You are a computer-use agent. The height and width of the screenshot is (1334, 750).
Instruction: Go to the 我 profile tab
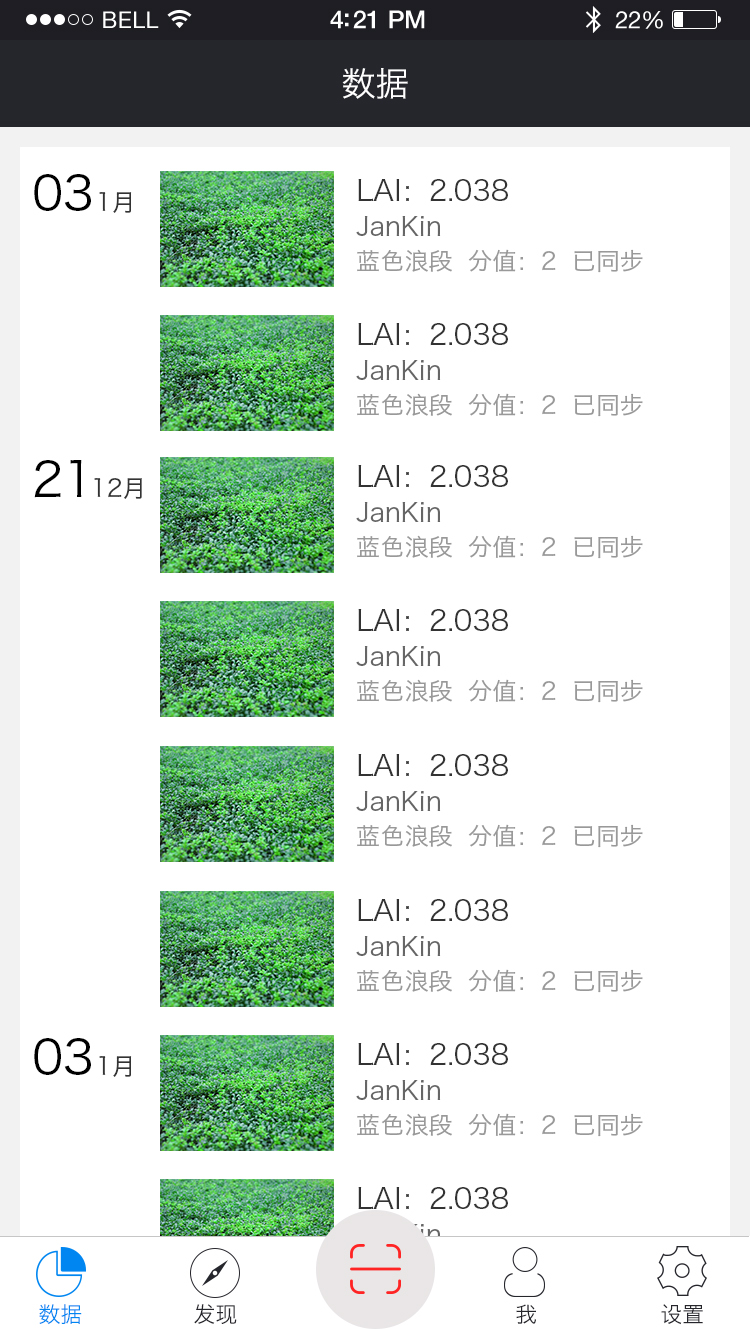525,1285
